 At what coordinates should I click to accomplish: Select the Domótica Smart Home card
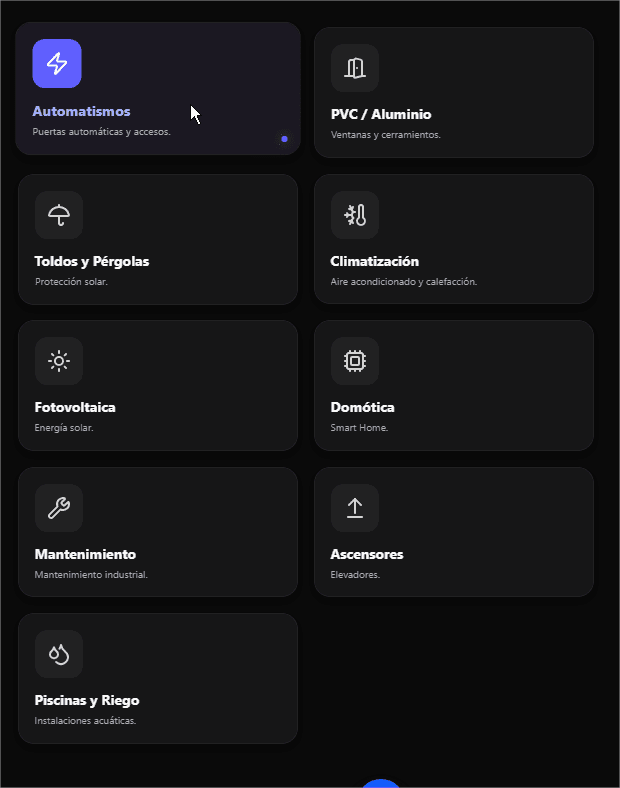pos(454,386)
